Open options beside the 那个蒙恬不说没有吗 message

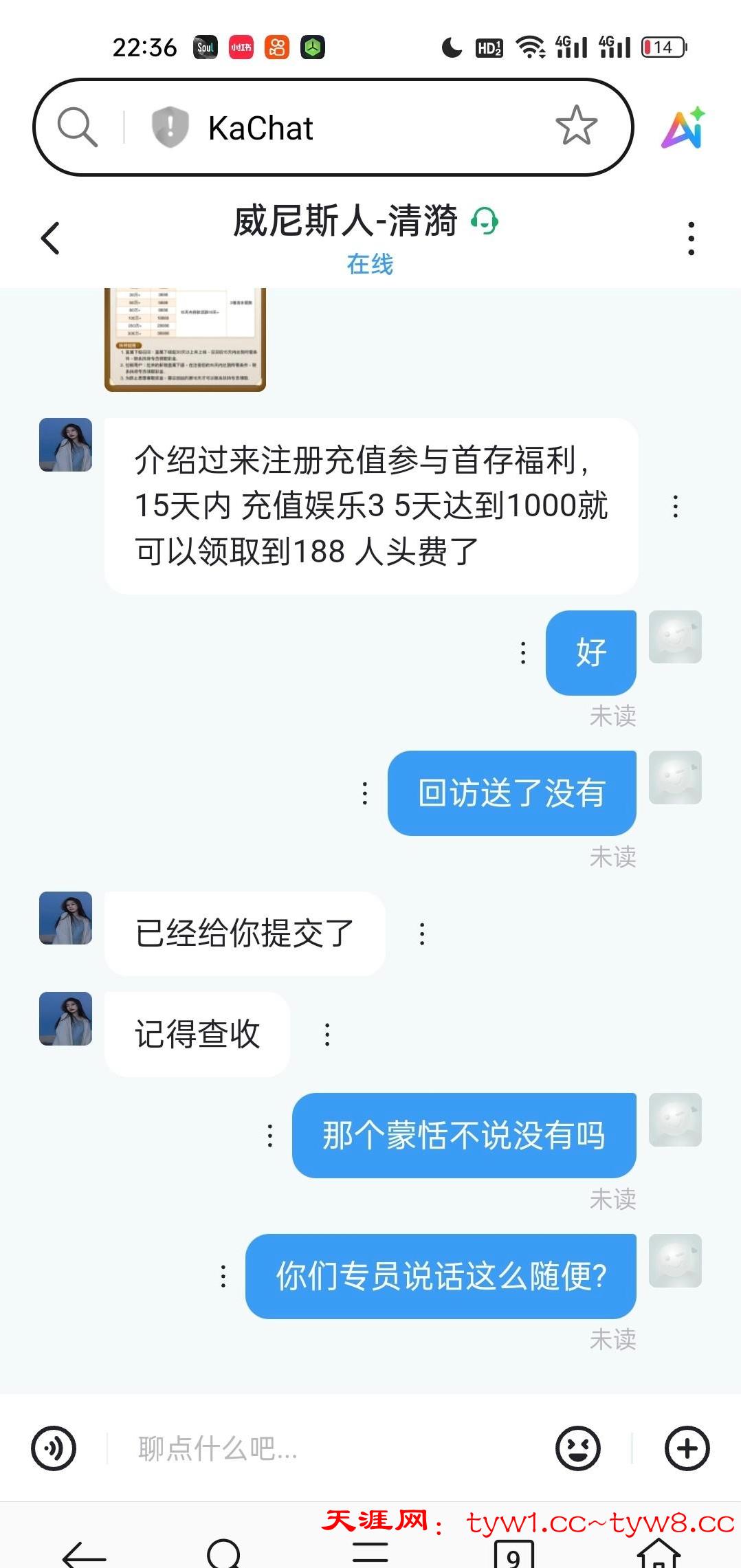click(270, 1136)
